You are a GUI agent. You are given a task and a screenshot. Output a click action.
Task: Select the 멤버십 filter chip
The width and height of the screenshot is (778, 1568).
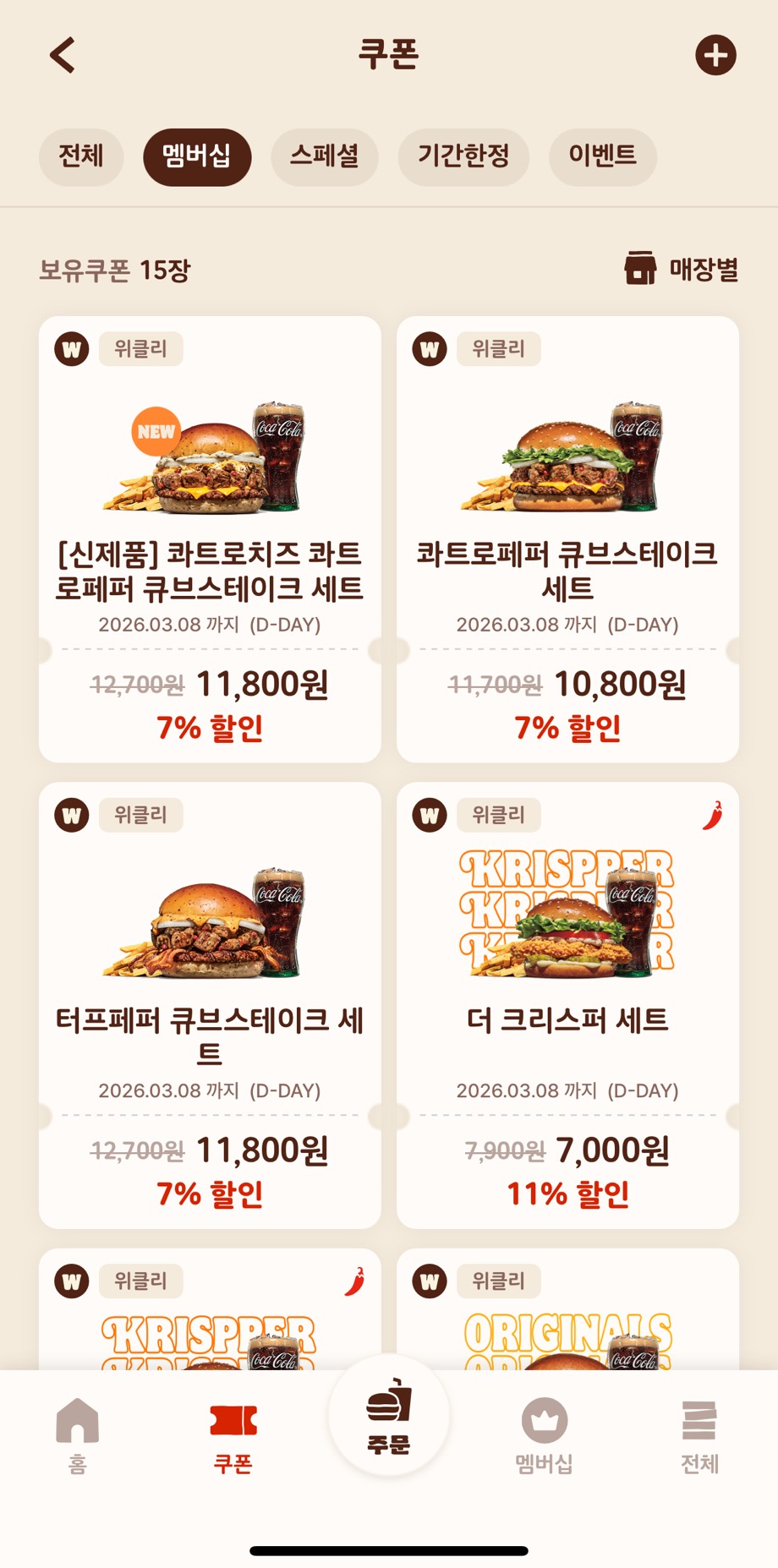197,156
